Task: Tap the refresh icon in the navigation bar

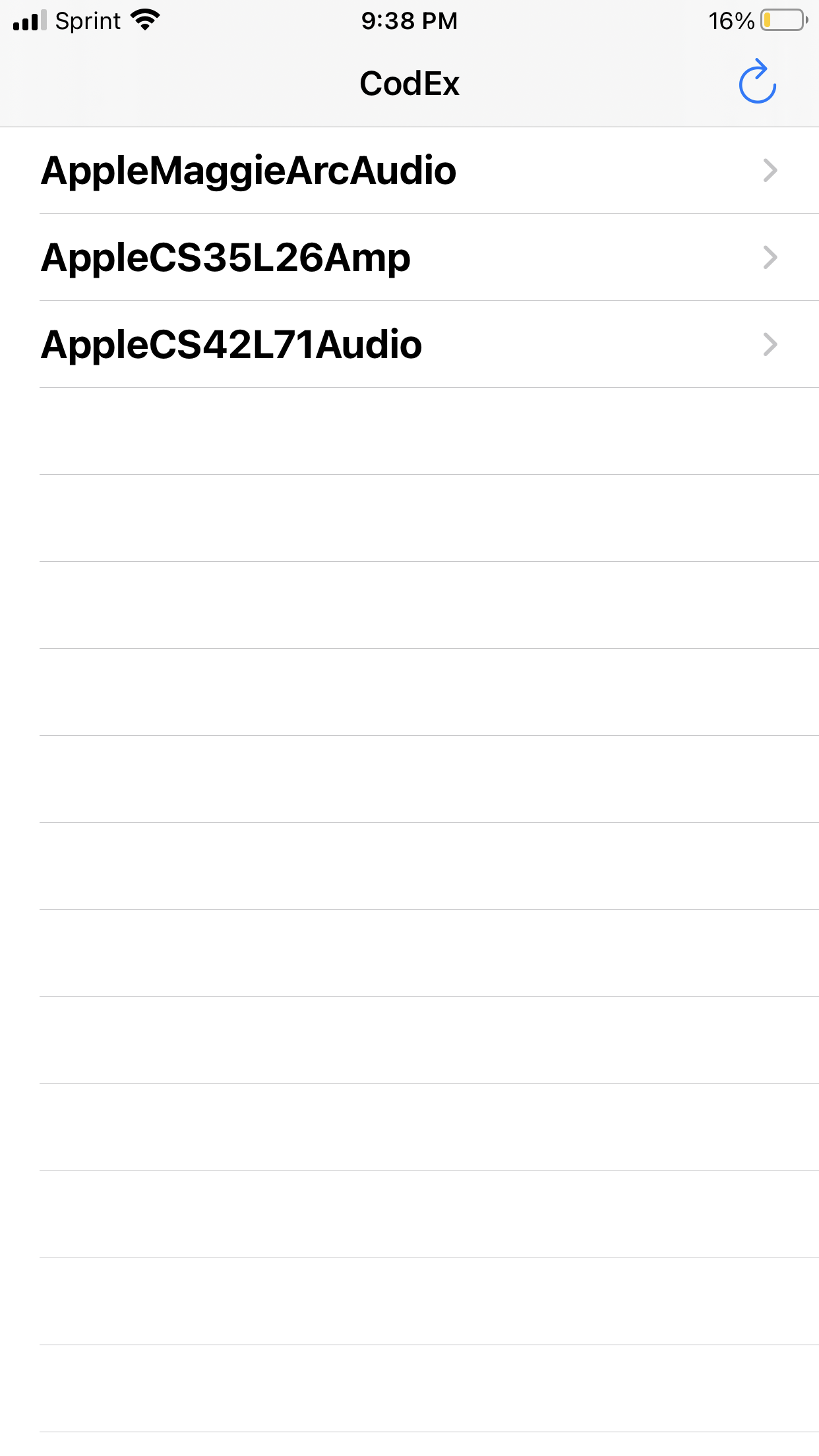Action: click(x=757, y=82)
